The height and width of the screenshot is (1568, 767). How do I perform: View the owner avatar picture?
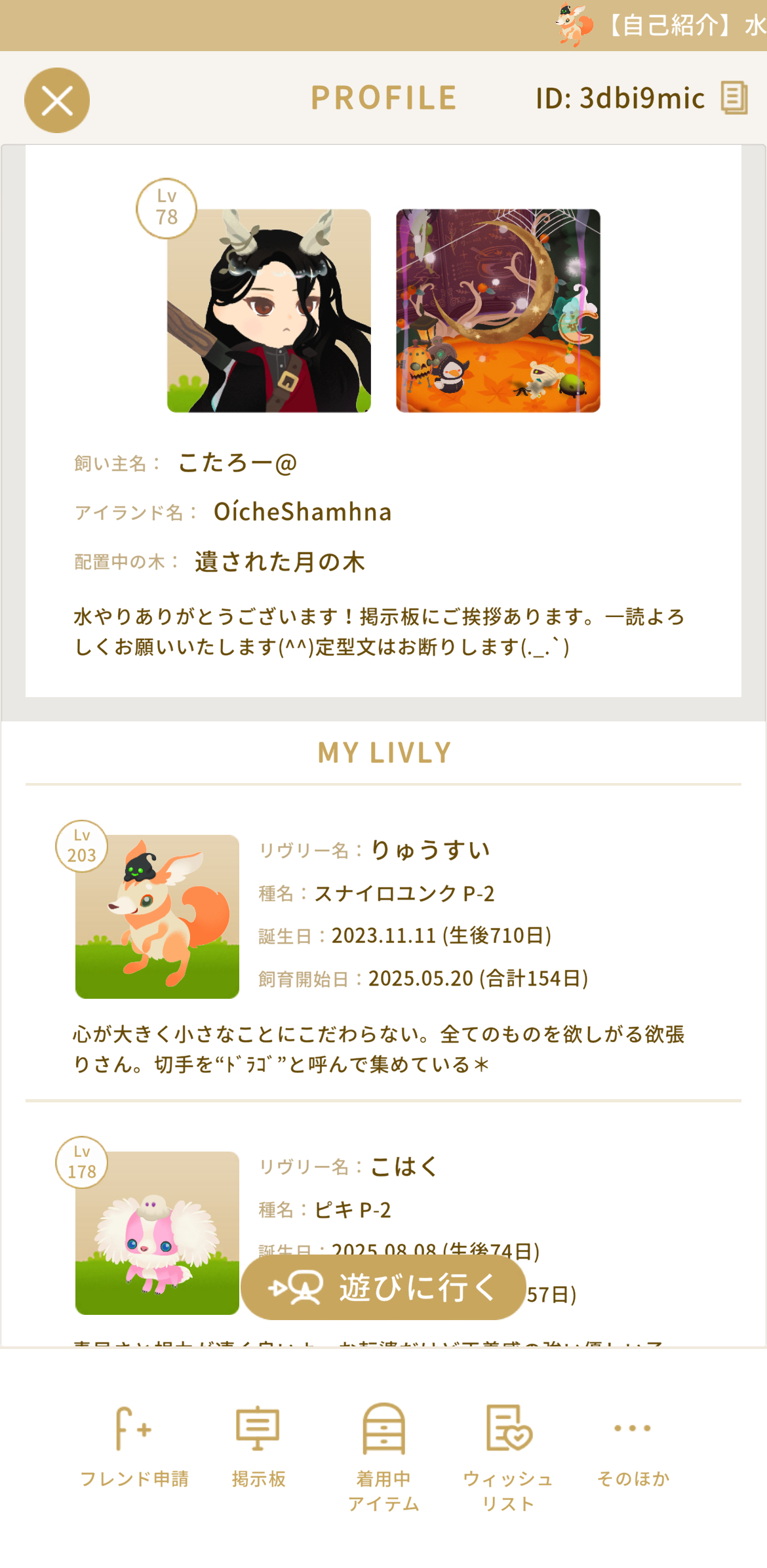(269, 311)
